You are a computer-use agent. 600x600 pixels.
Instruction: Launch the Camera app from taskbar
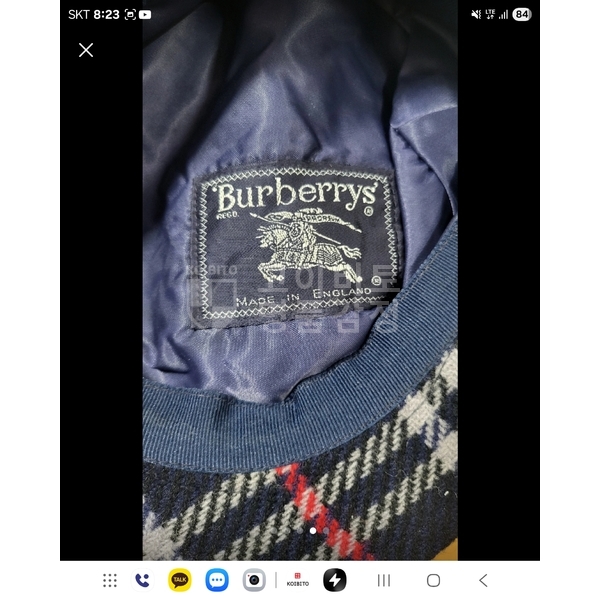pos(254,580)
